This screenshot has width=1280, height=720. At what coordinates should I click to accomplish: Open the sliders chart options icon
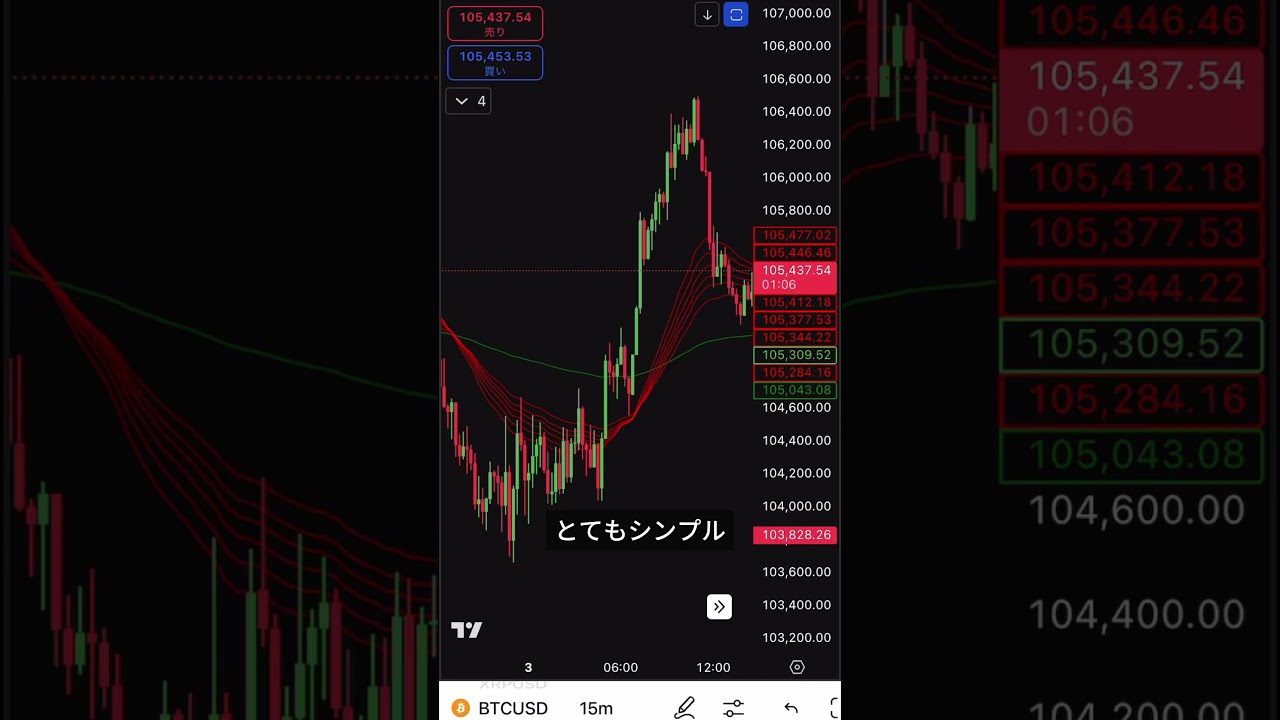tap(733, 708)
